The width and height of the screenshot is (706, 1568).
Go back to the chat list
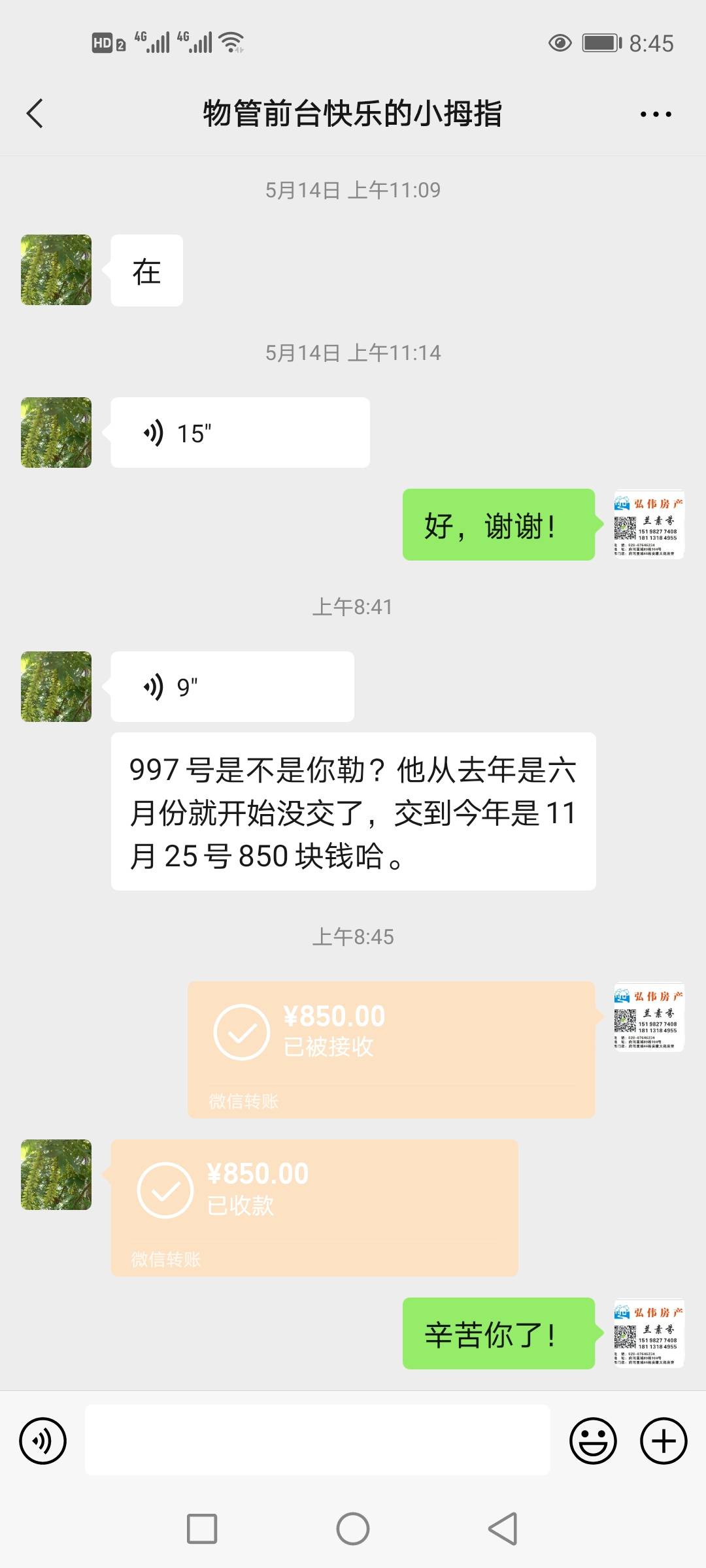(35, 114)
